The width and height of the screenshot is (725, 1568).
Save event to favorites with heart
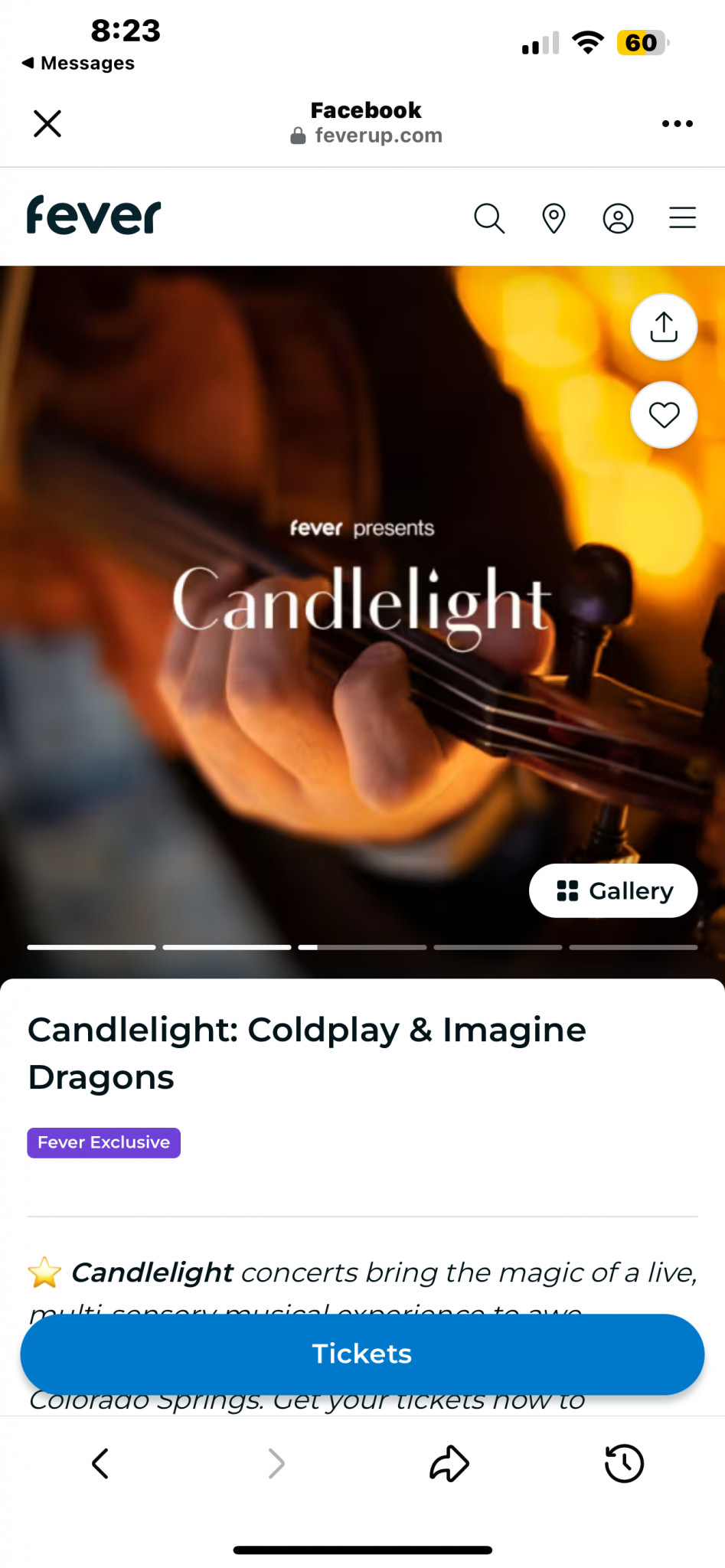(x=663, y=415)
